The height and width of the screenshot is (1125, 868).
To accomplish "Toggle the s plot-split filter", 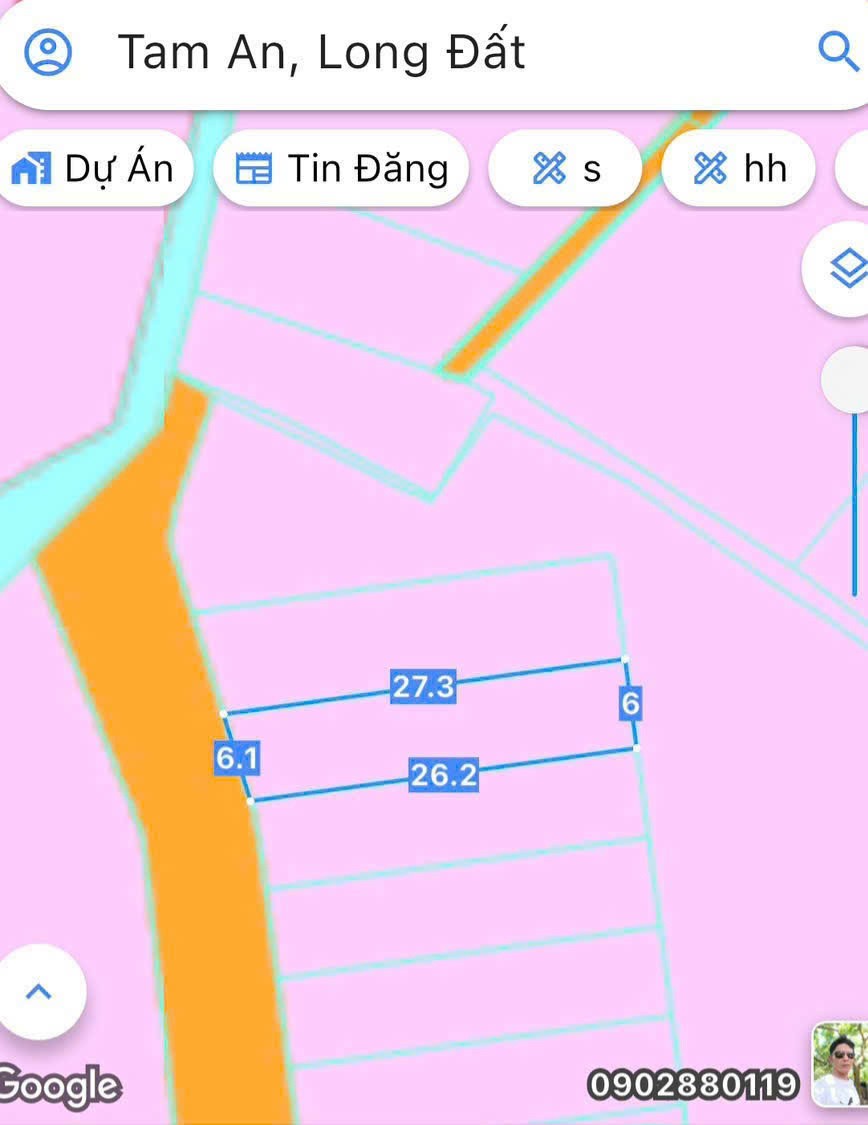I will (566, 168).
